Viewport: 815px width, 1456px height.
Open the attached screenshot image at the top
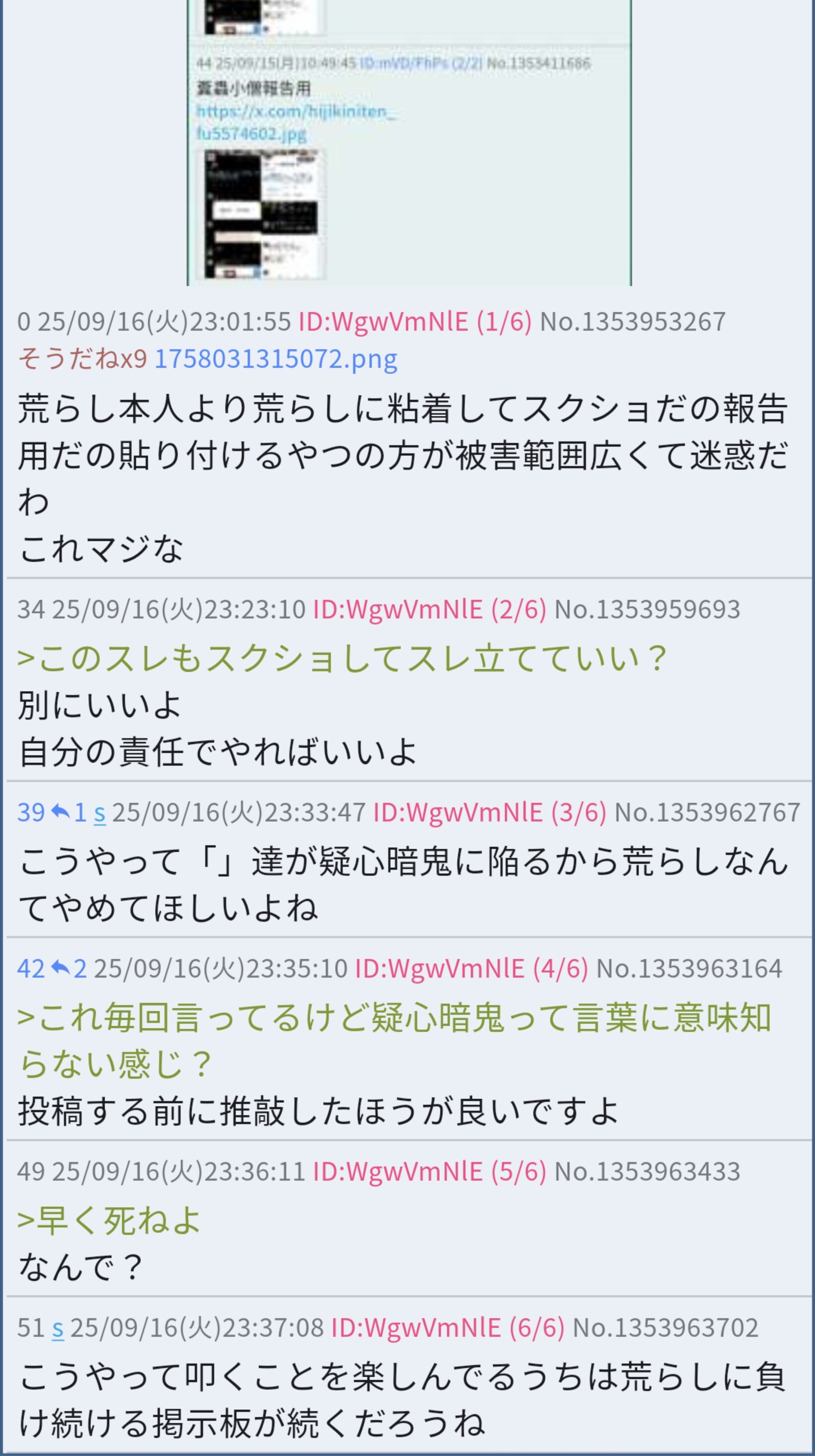[x=409, y=141]
